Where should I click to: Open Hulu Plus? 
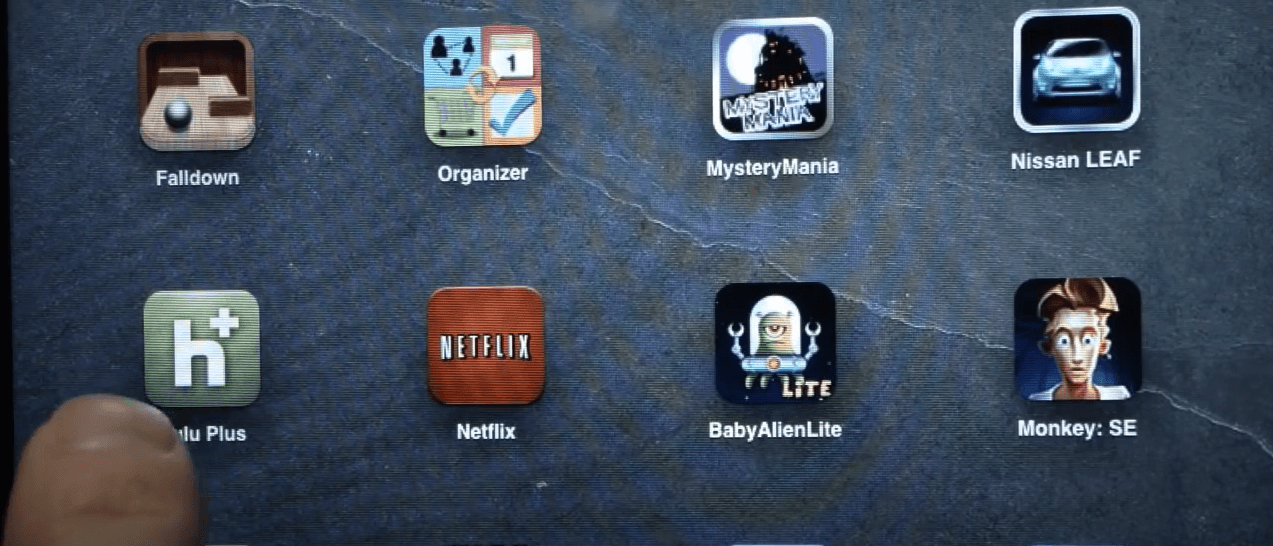pyautogui.click(x=201, y=348)
